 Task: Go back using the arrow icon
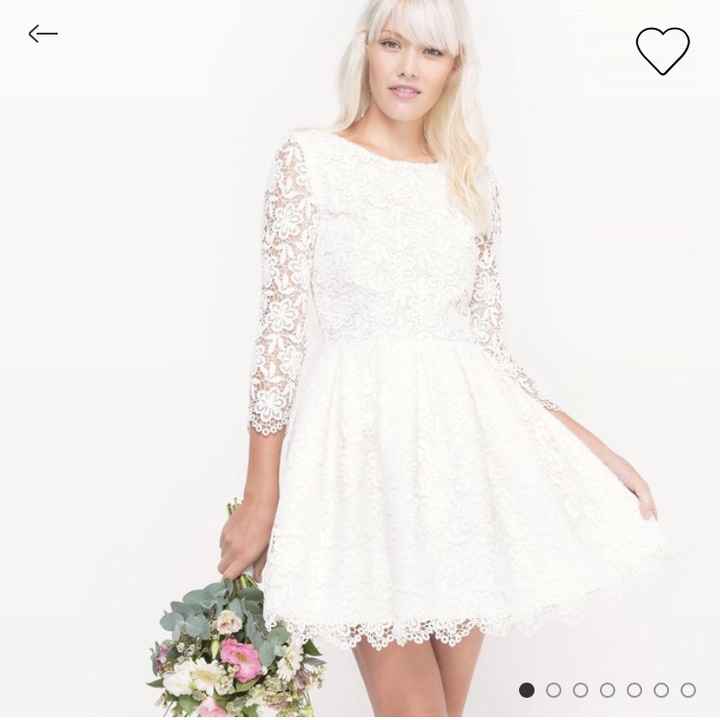click(43, 34)
